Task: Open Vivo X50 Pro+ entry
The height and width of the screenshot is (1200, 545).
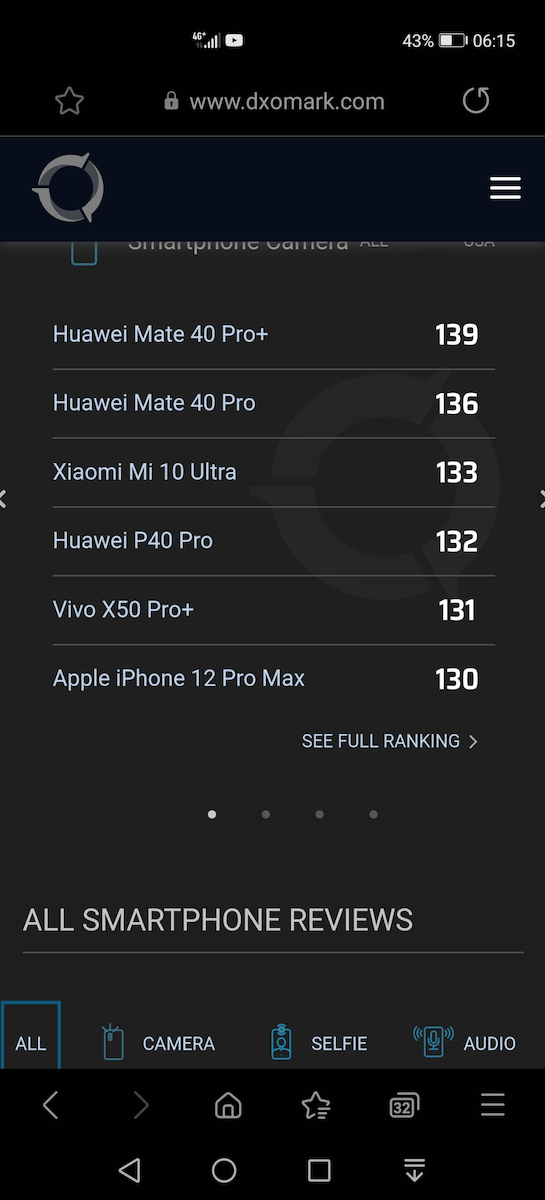Action: coord(273,610)
